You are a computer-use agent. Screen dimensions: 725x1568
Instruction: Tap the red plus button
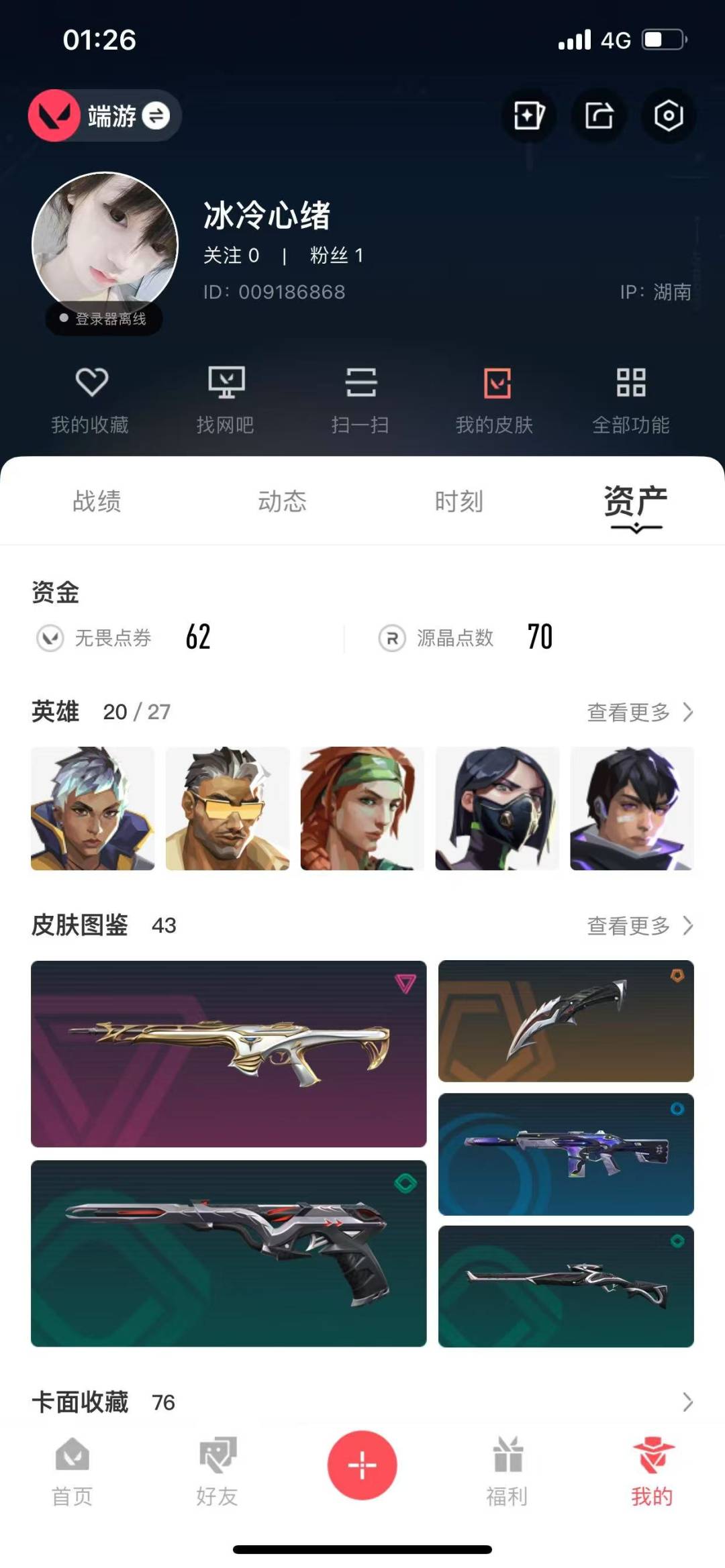tap(362, 1465)
